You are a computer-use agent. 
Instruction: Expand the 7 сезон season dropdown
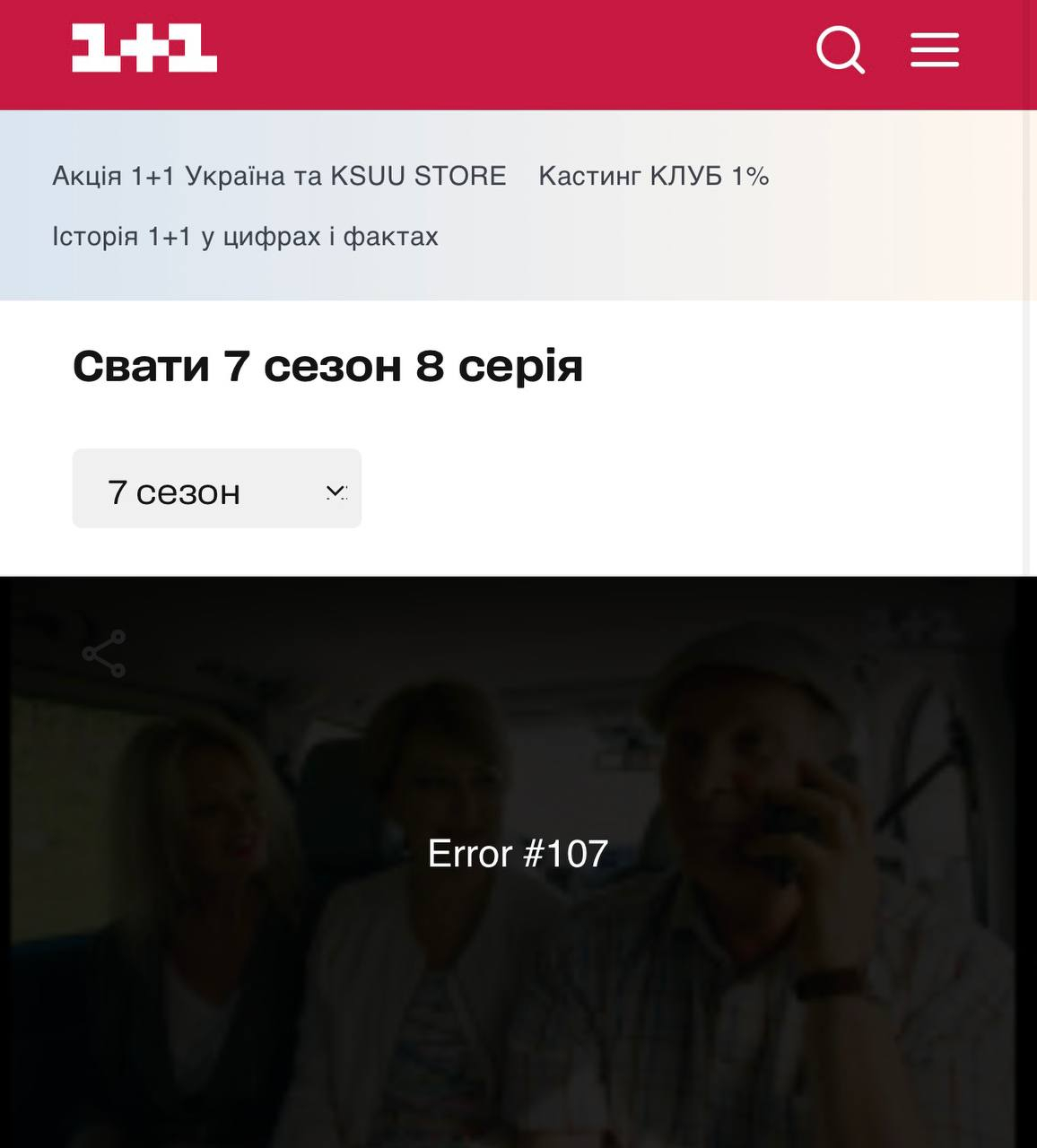[217, 489]
